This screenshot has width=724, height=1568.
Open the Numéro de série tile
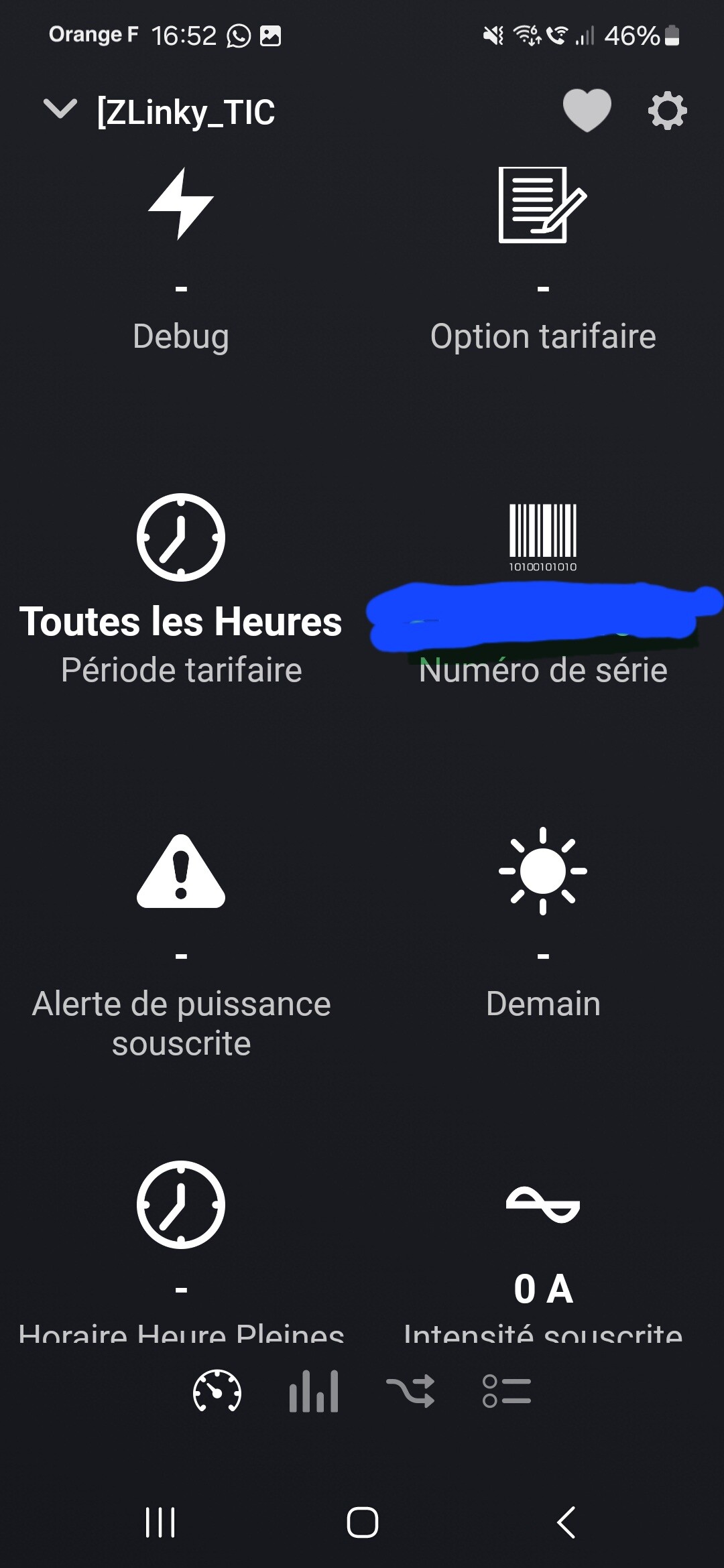(543, 590)
